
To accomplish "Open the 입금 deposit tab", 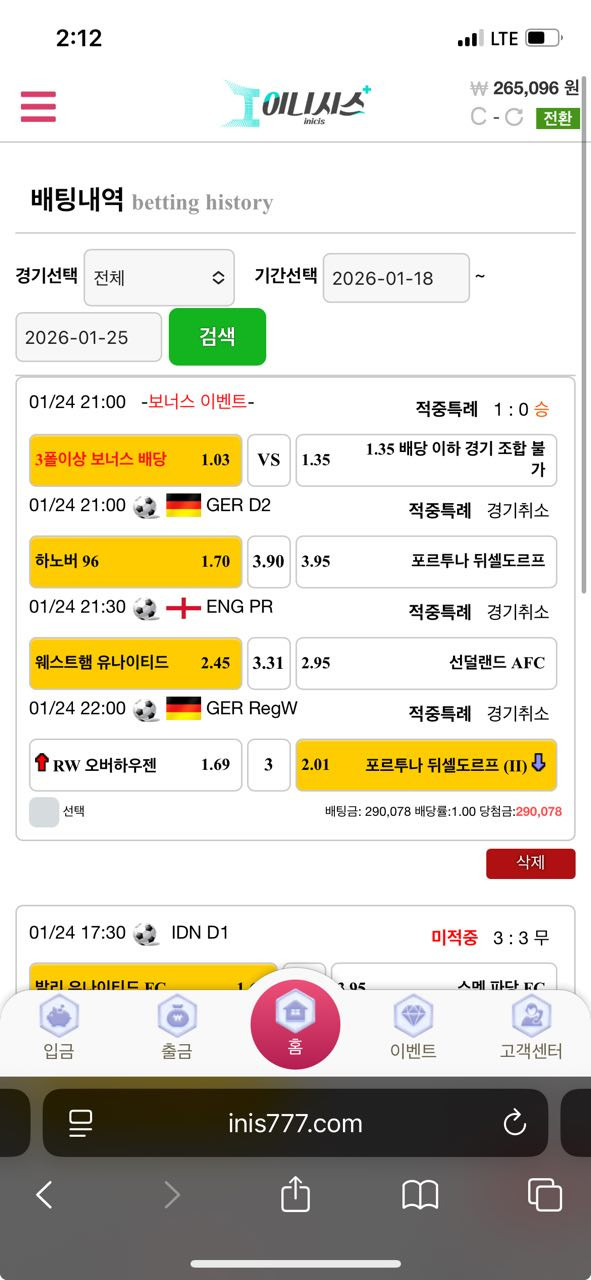I will coord(59,1028).
